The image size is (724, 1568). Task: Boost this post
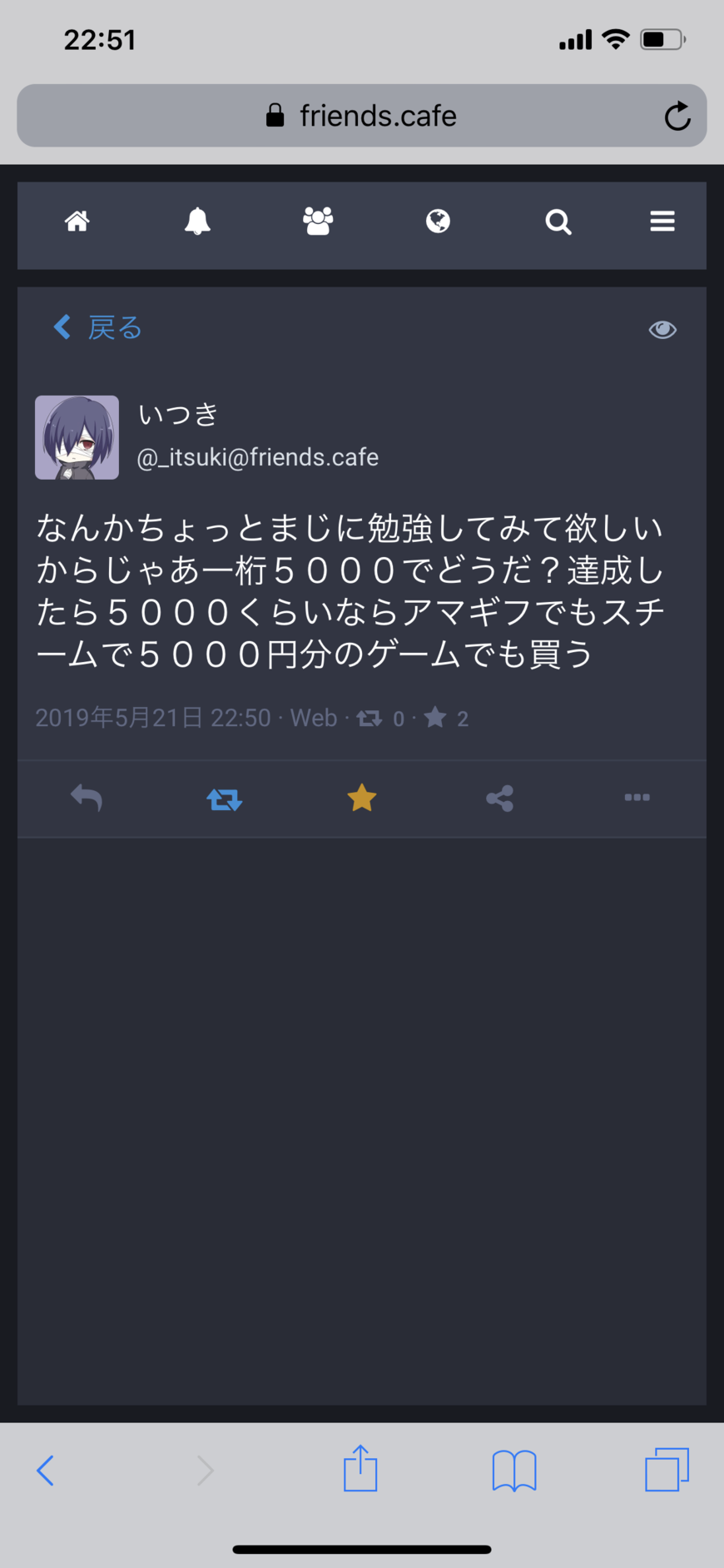(x=224, y=799)
